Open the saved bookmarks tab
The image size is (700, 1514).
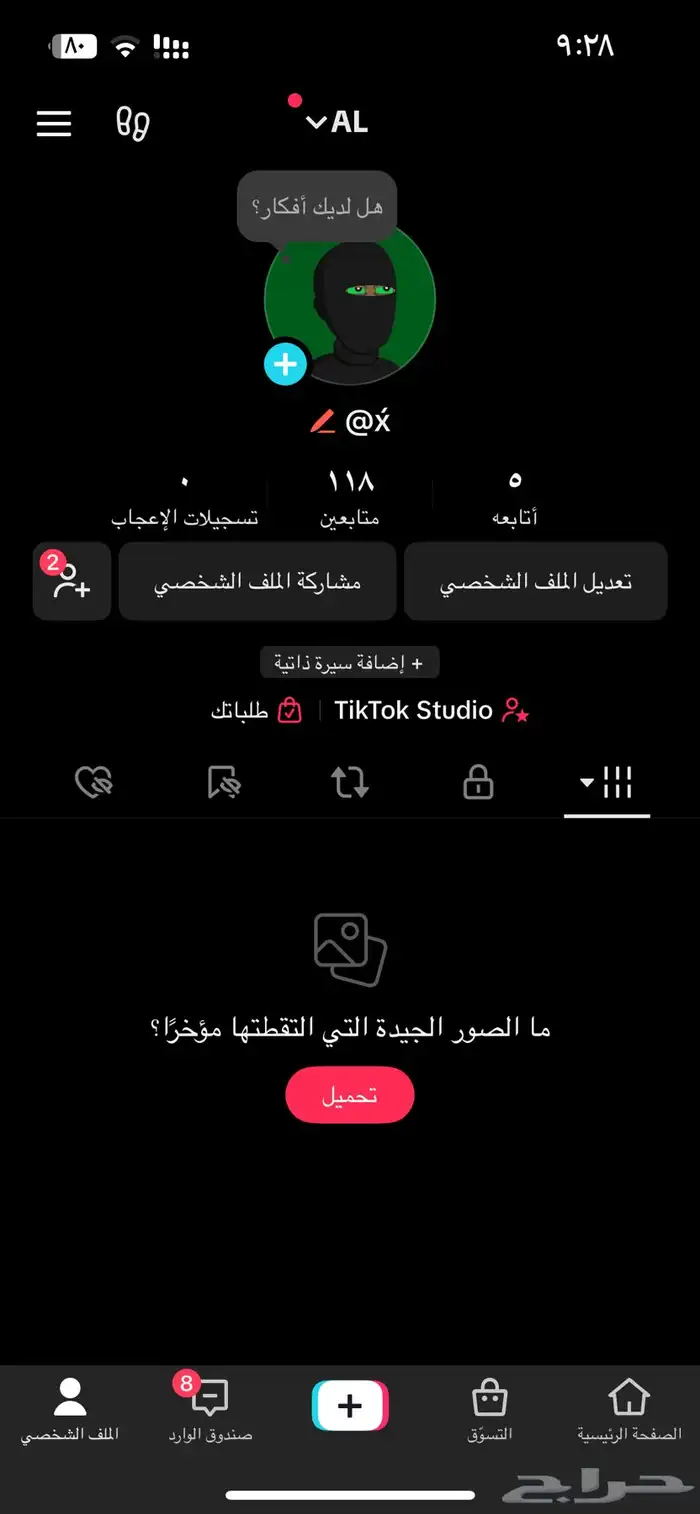(224, 783)
